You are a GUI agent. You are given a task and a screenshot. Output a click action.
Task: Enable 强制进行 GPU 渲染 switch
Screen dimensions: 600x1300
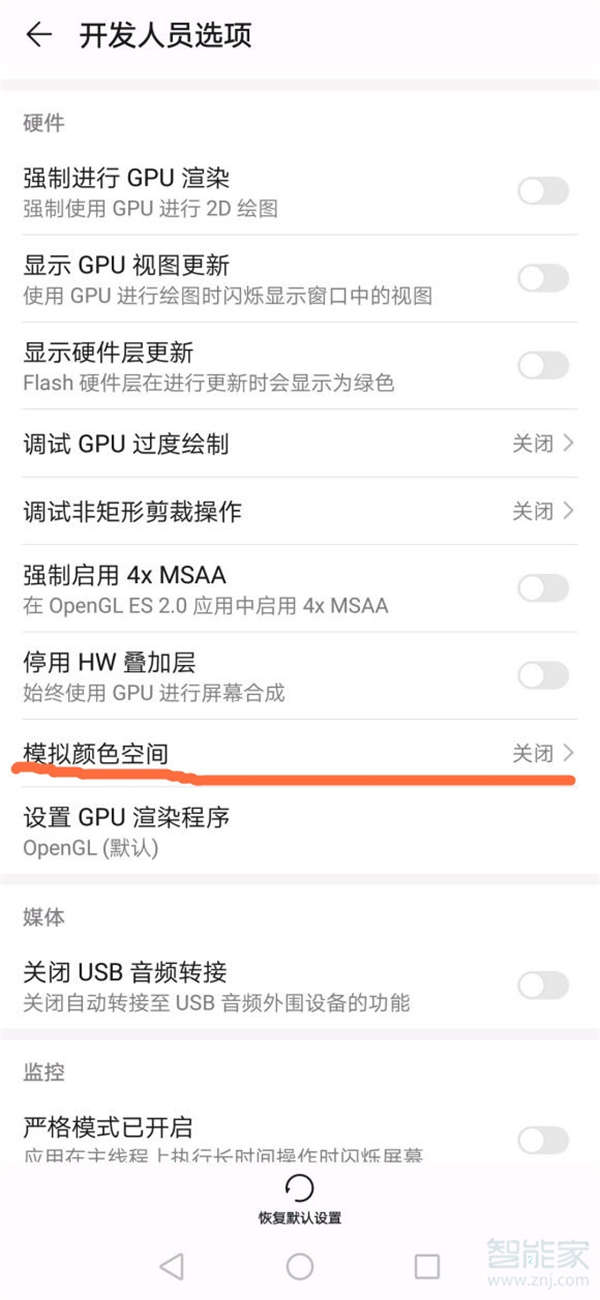click(x=543, y=191)
